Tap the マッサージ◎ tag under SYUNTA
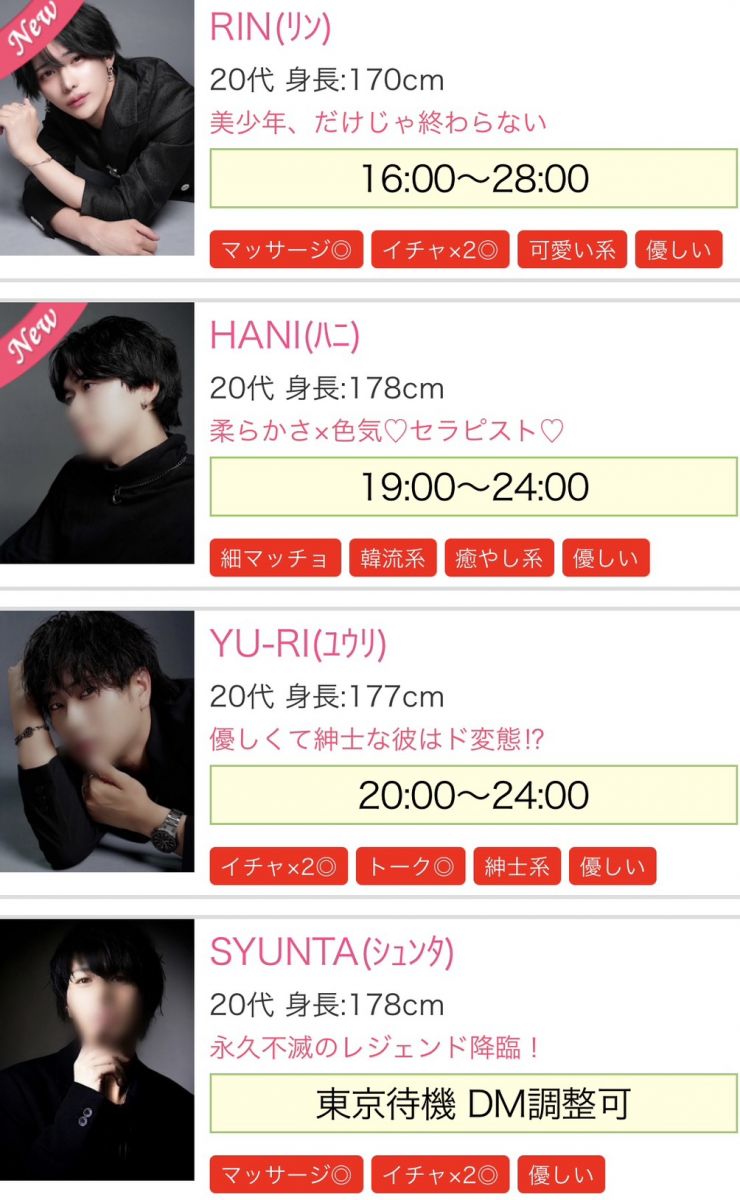 pyautogui.click(x=286, y=1175)
